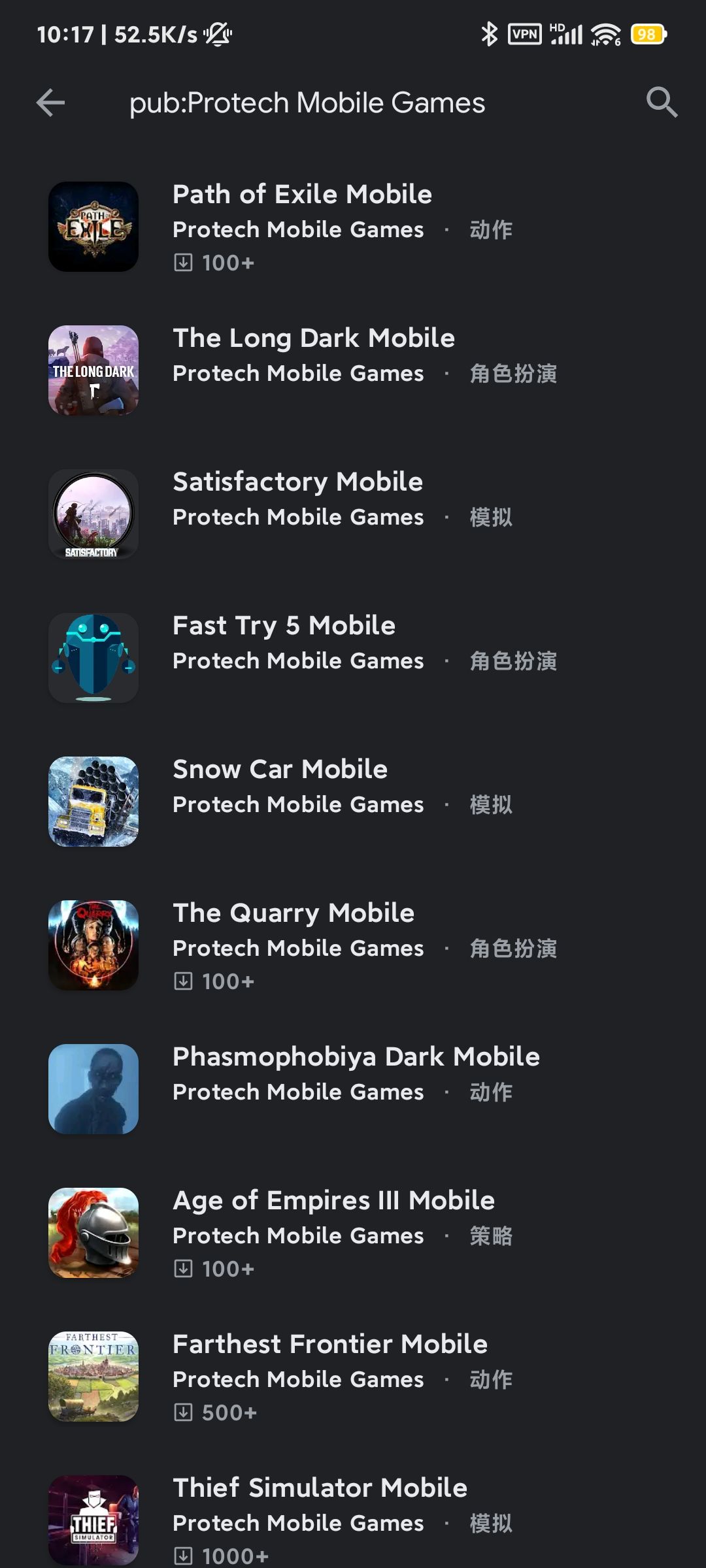Tap the 动作 category label for Path of Exile
The image size is (706, 1568).
coord(490,229)
